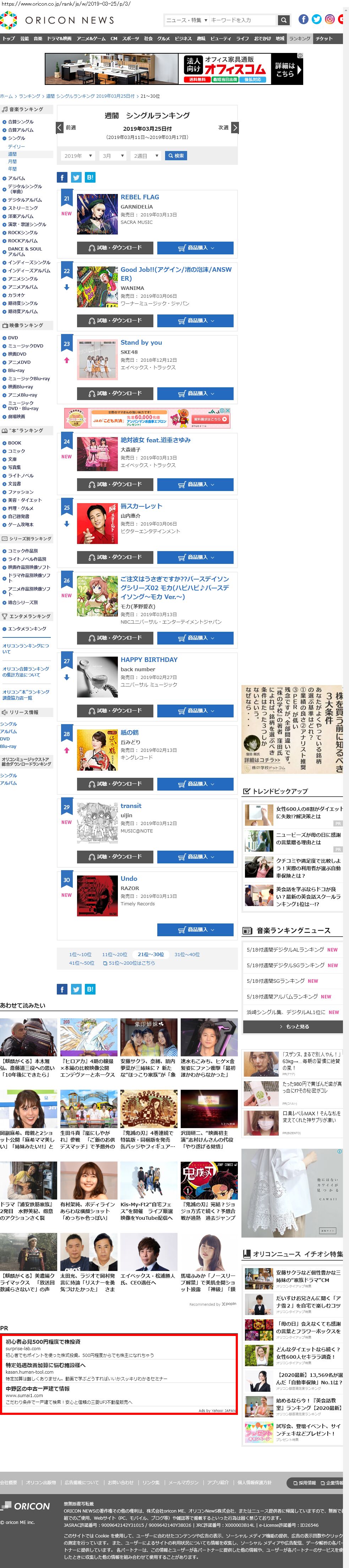Open the 3月 month dropdown
Screen dimensions: 349x1568
113,156
